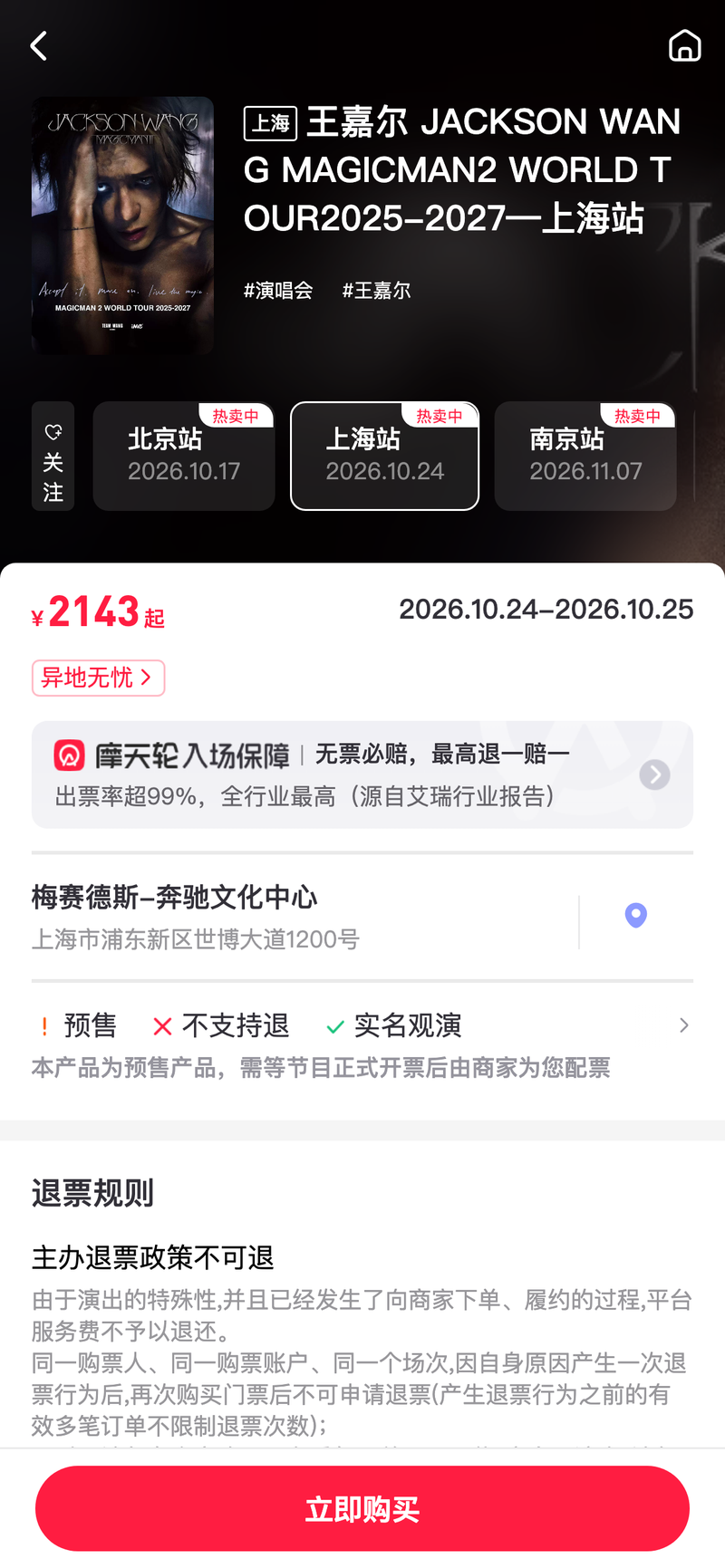Image resolution: width=725 pixels, height=1568 pixels.
Task: Switch to the 南京站 2026.11.07 tab
Action: tap(585, 457)
